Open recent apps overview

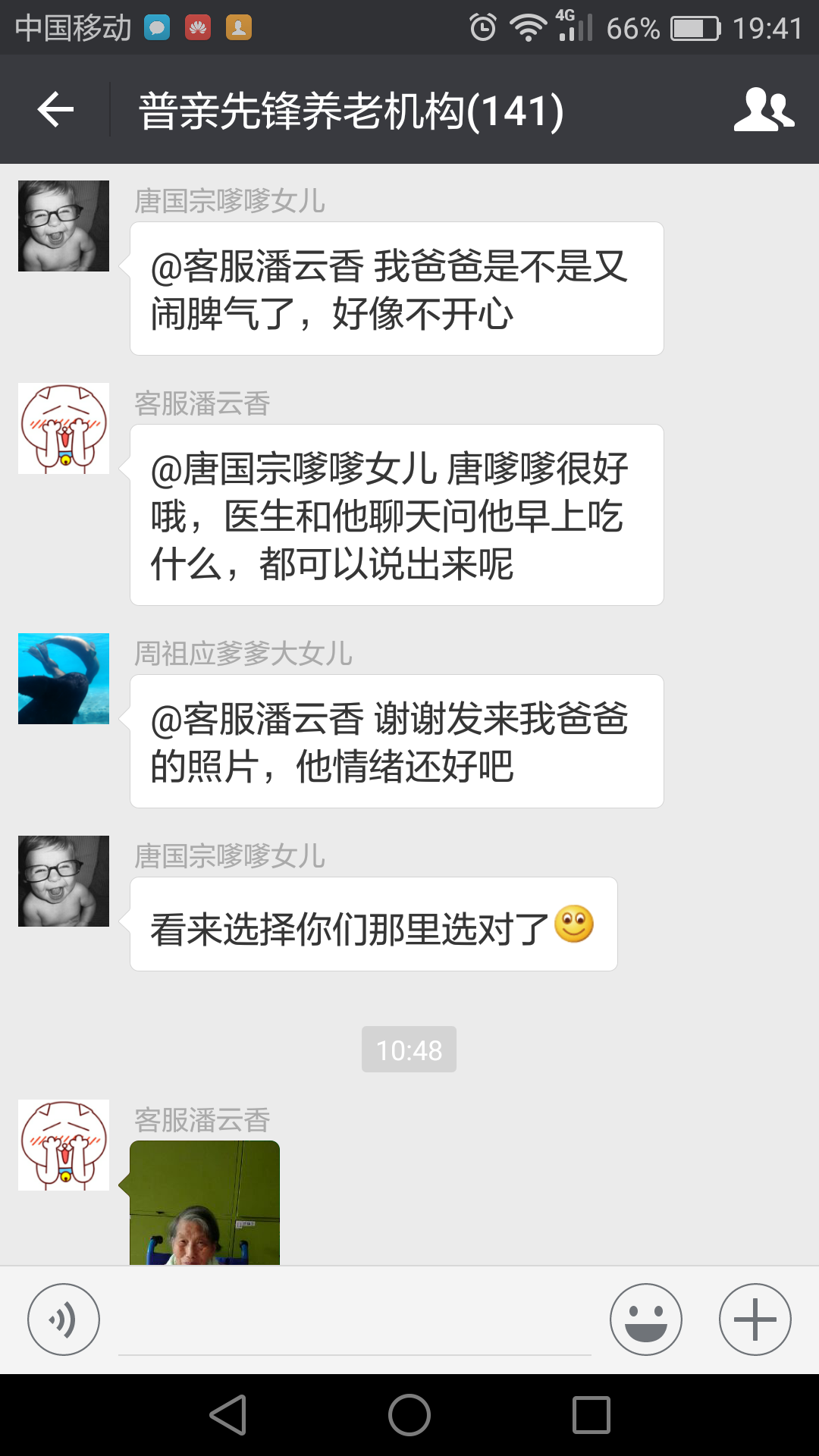coord(591,1415)
